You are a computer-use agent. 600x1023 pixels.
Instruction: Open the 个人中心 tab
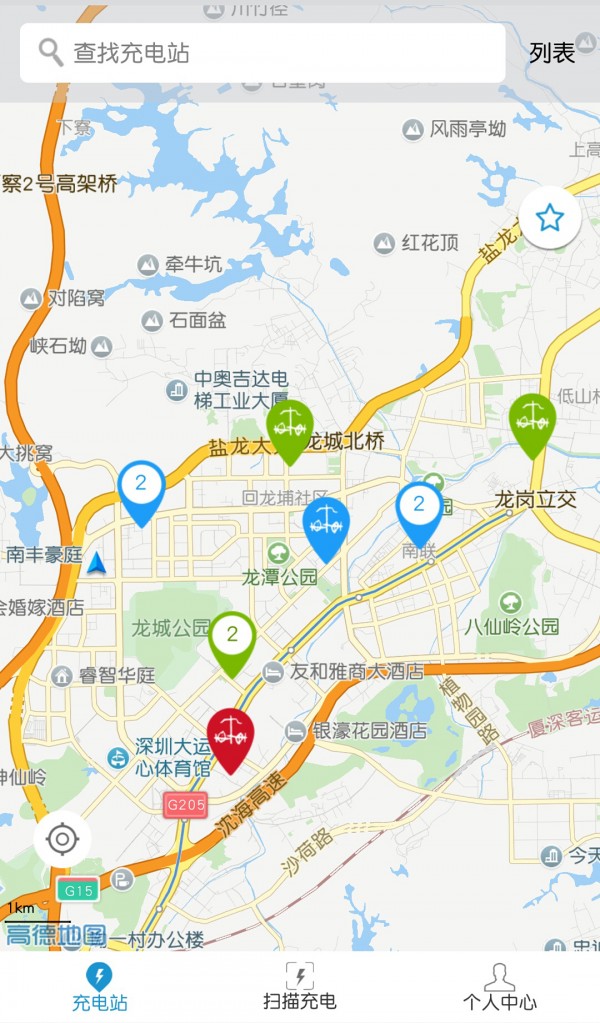(499, 986)
